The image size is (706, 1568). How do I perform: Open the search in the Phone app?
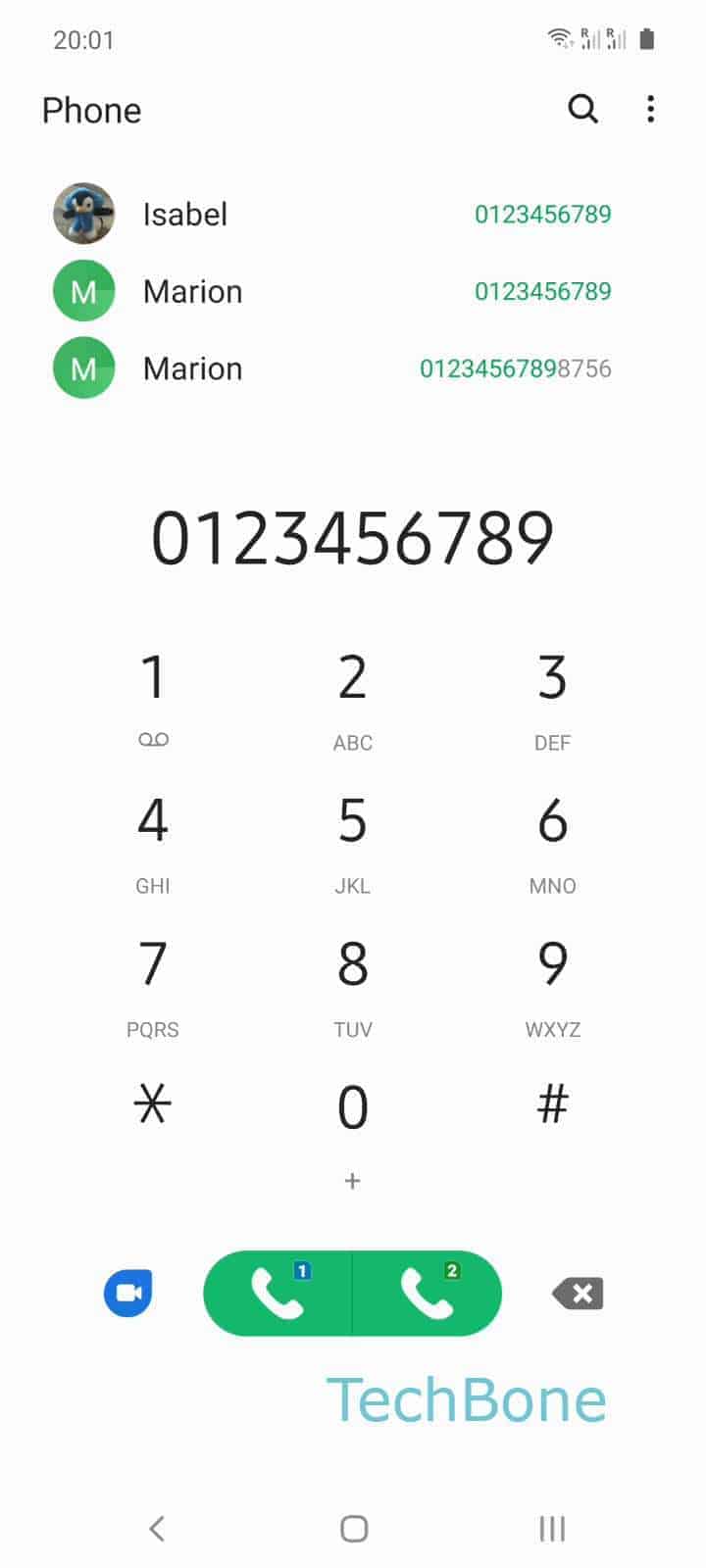tap(583, 110)
